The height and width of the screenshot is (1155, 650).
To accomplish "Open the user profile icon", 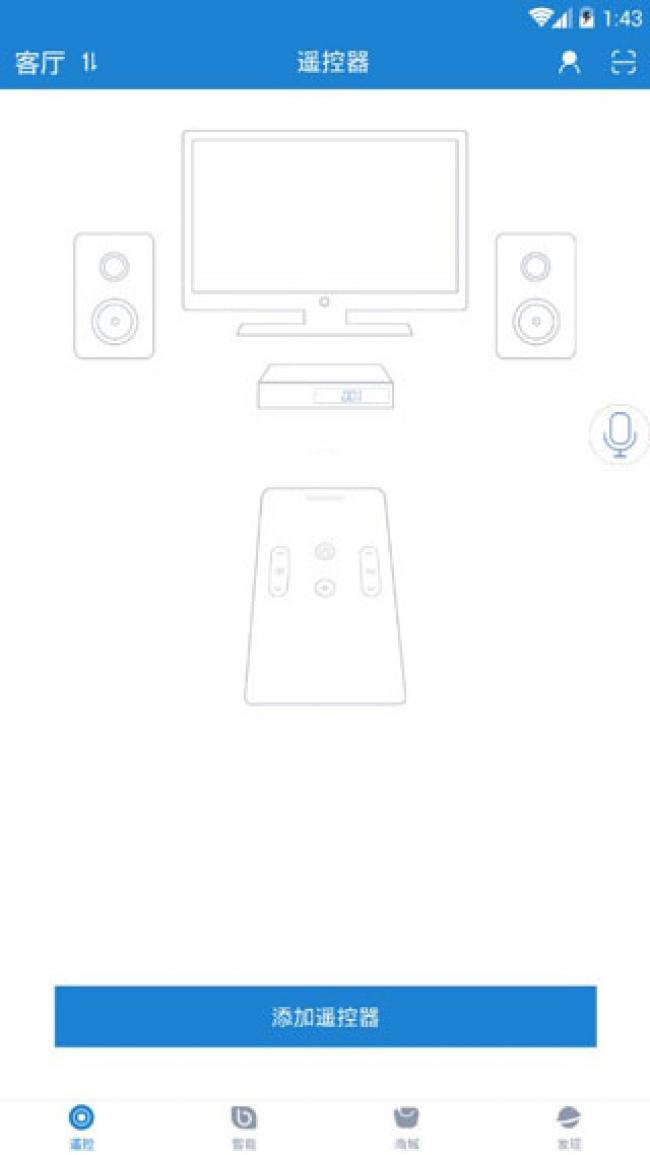I will [x=569, y=62].
